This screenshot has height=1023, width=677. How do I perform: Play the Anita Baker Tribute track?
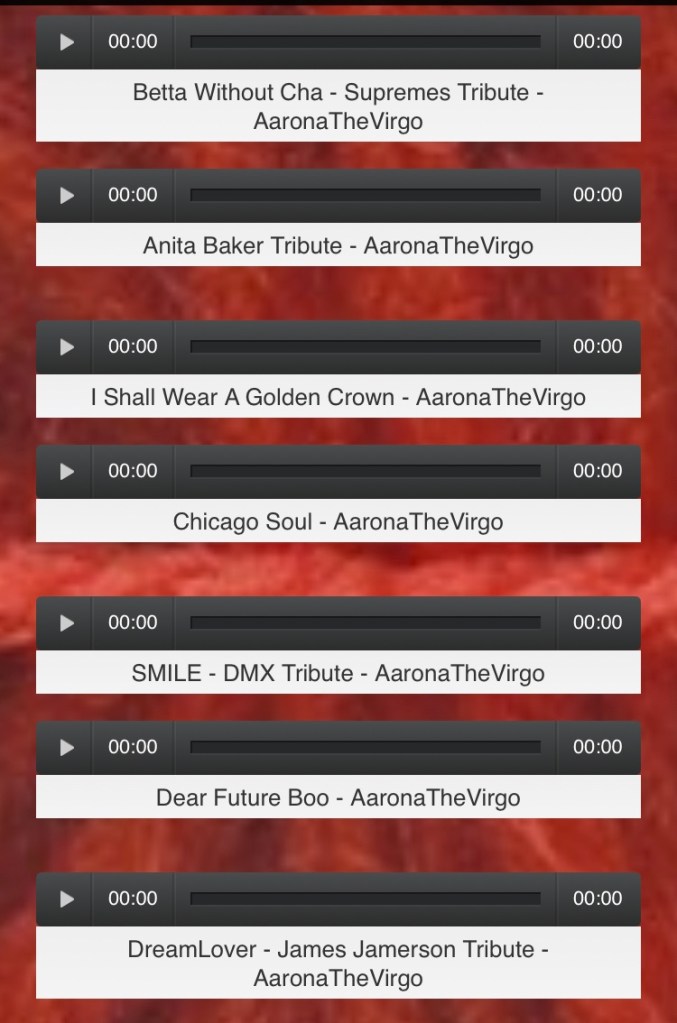pos(67,195)
